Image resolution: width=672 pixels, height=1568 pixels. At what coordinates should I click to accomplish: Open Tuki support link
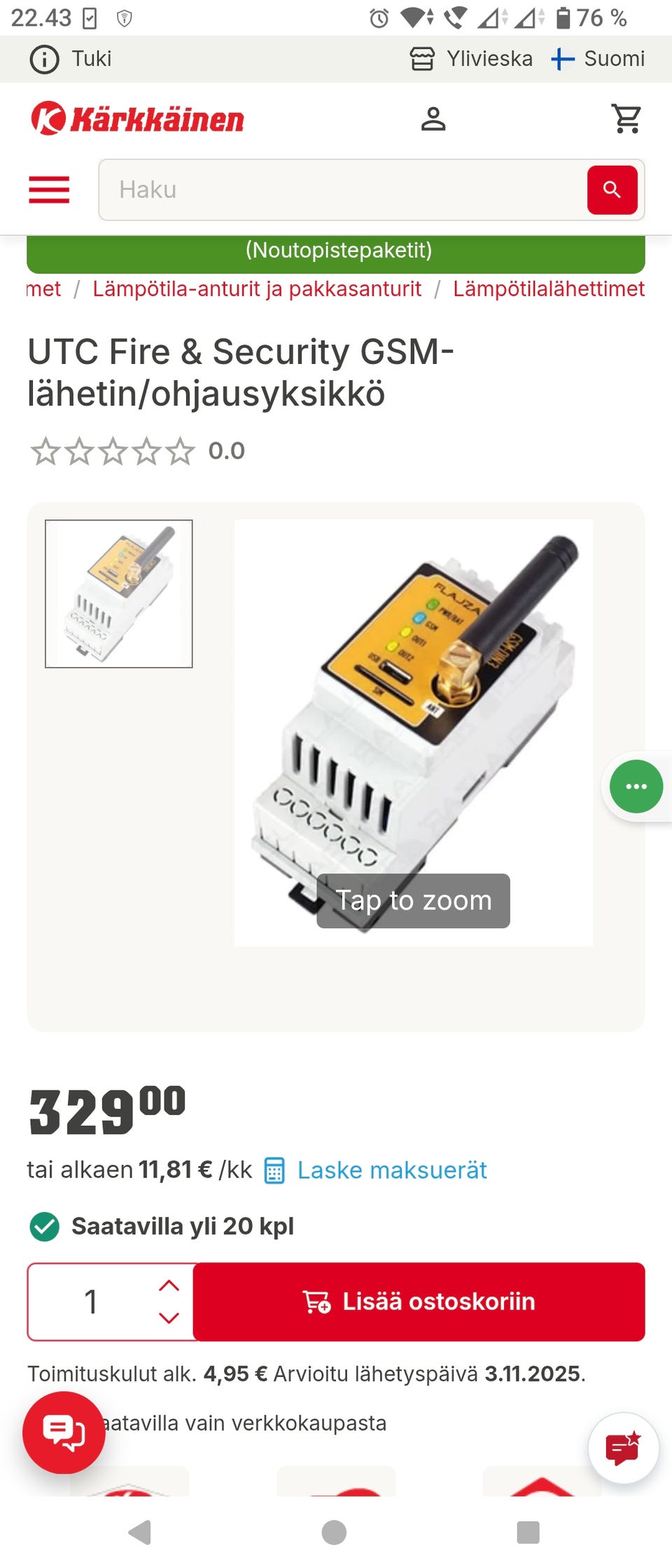71,59
